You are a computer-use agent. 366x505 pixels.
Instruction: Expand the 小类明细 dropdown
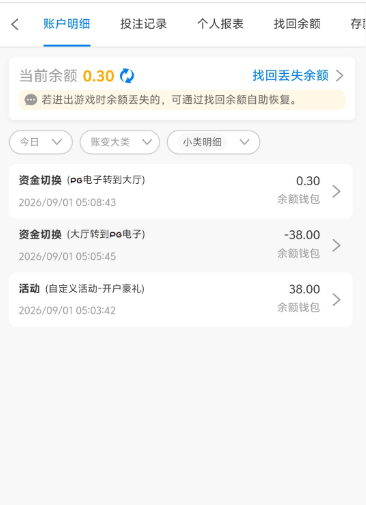(x=213, y=142)
